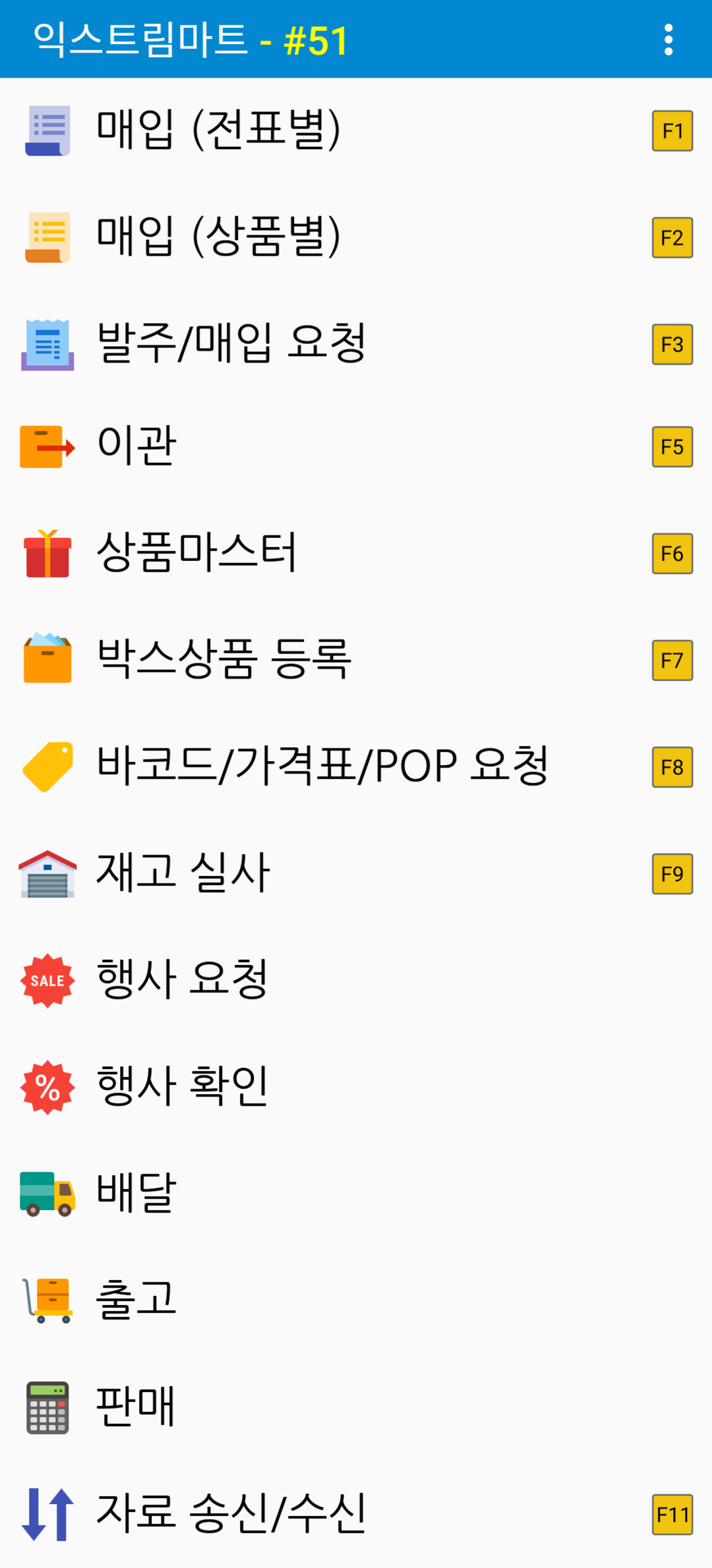This screenshot has width=712, height=1568.
Task: Open 자료 송신/수신
Action: click(356, 1515)
